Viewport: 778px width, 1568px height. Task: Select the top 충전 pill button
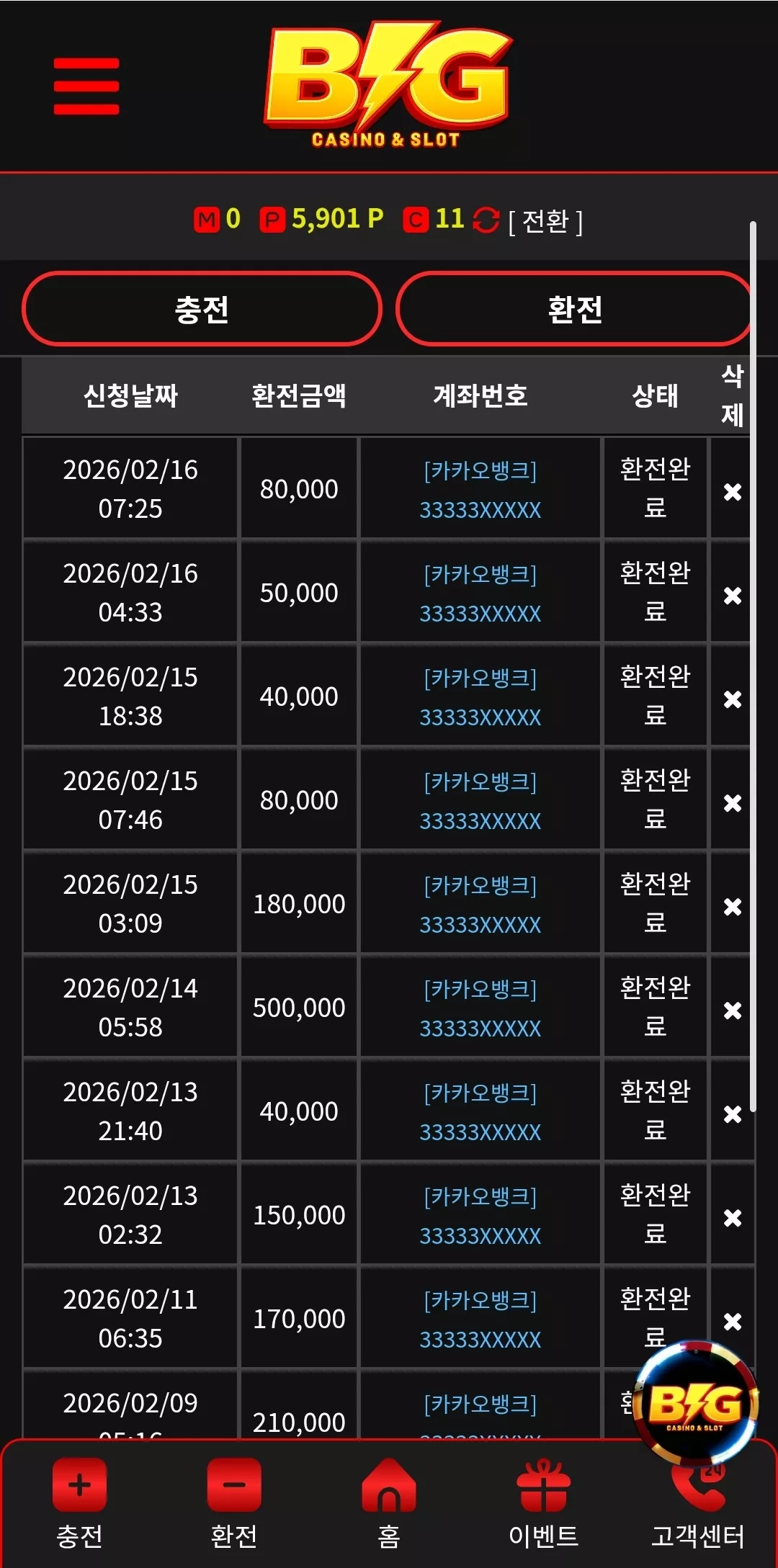click(x=202, y=309)
